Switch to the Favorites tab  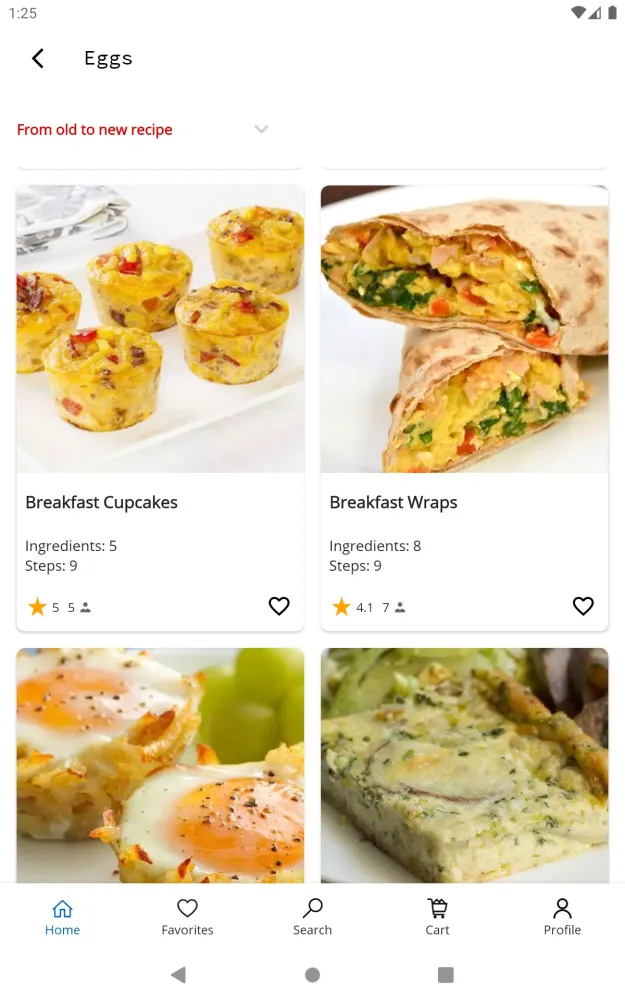pos(187,917)
